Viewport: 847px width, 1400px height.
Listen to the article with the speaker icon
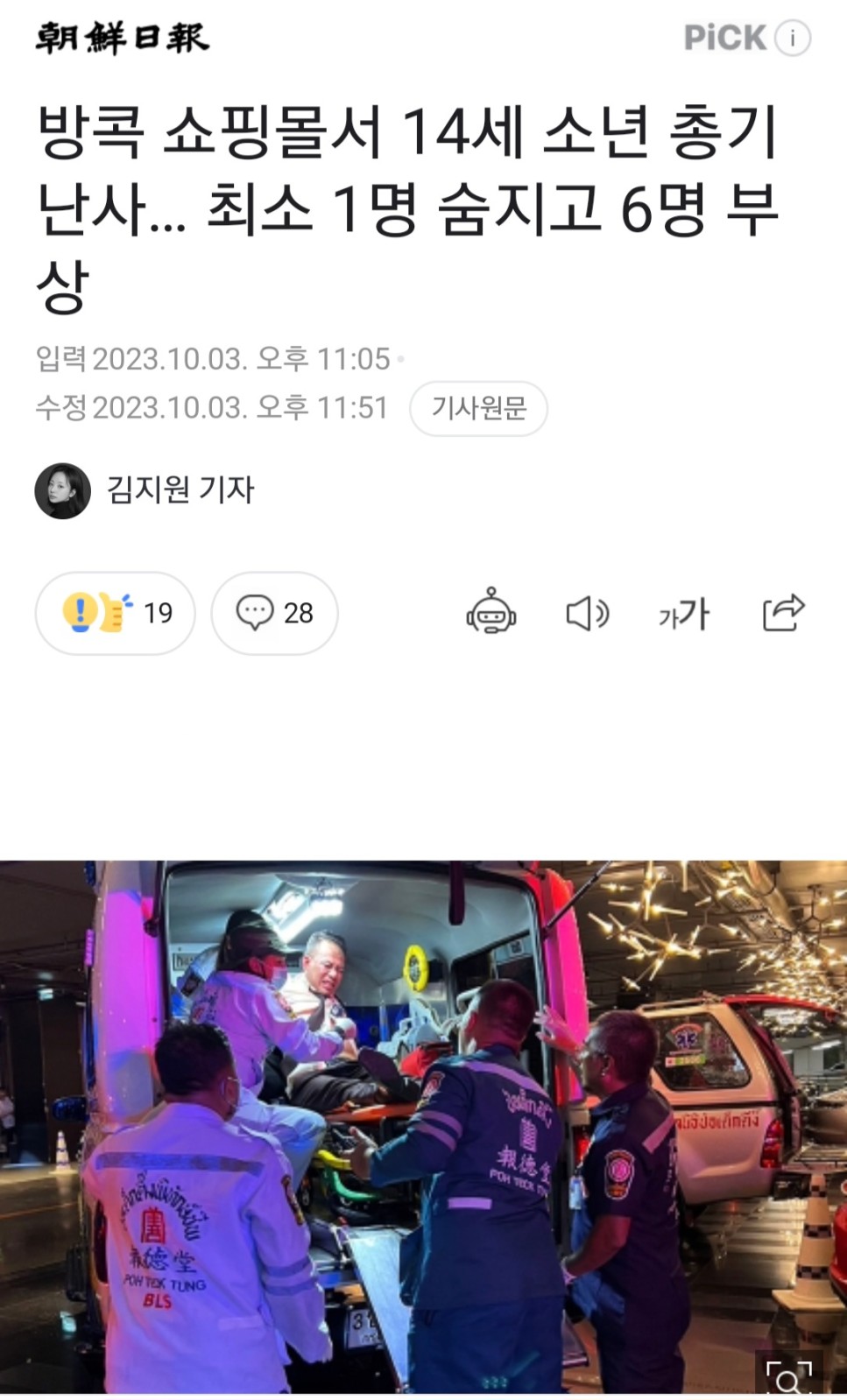tap(587, 613)
